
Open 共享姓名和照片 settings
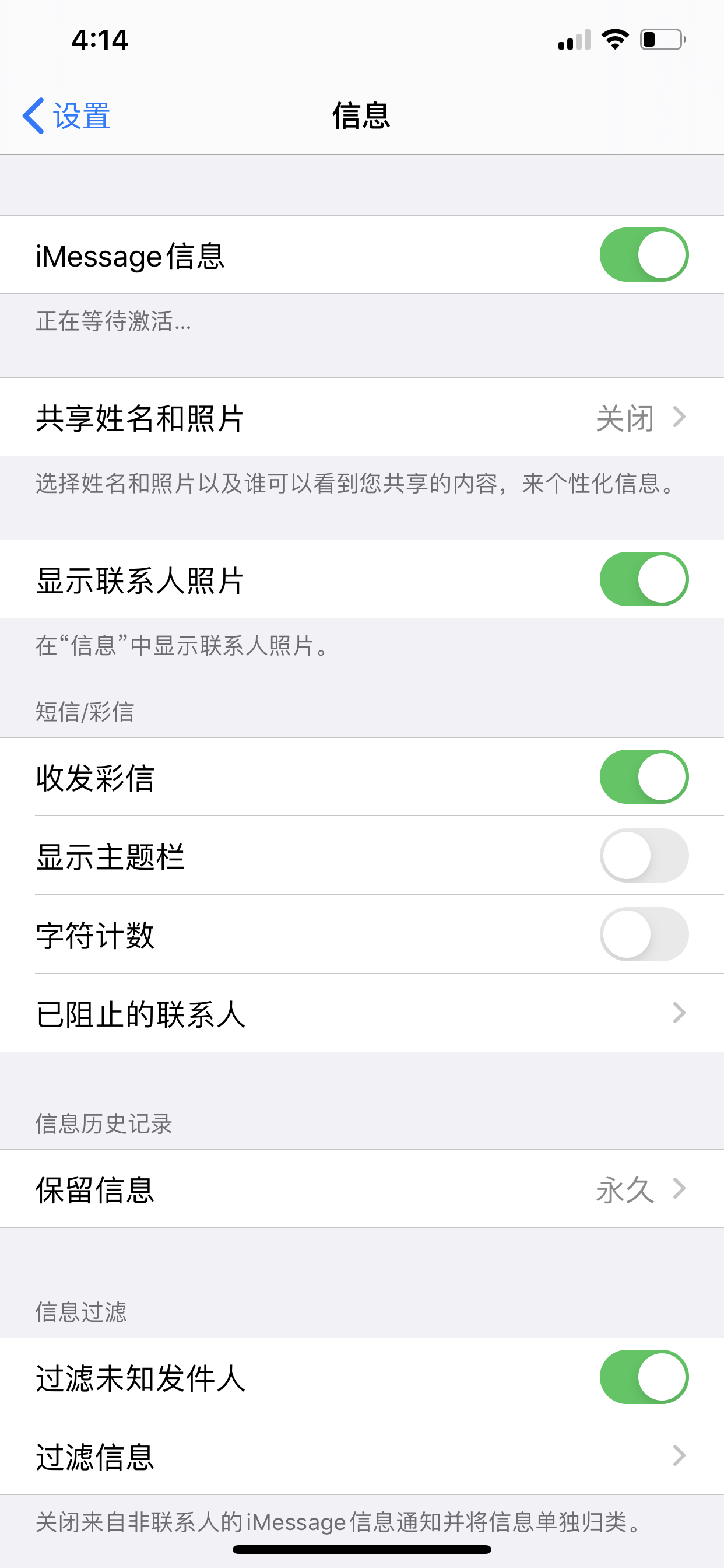click(362, 418)
